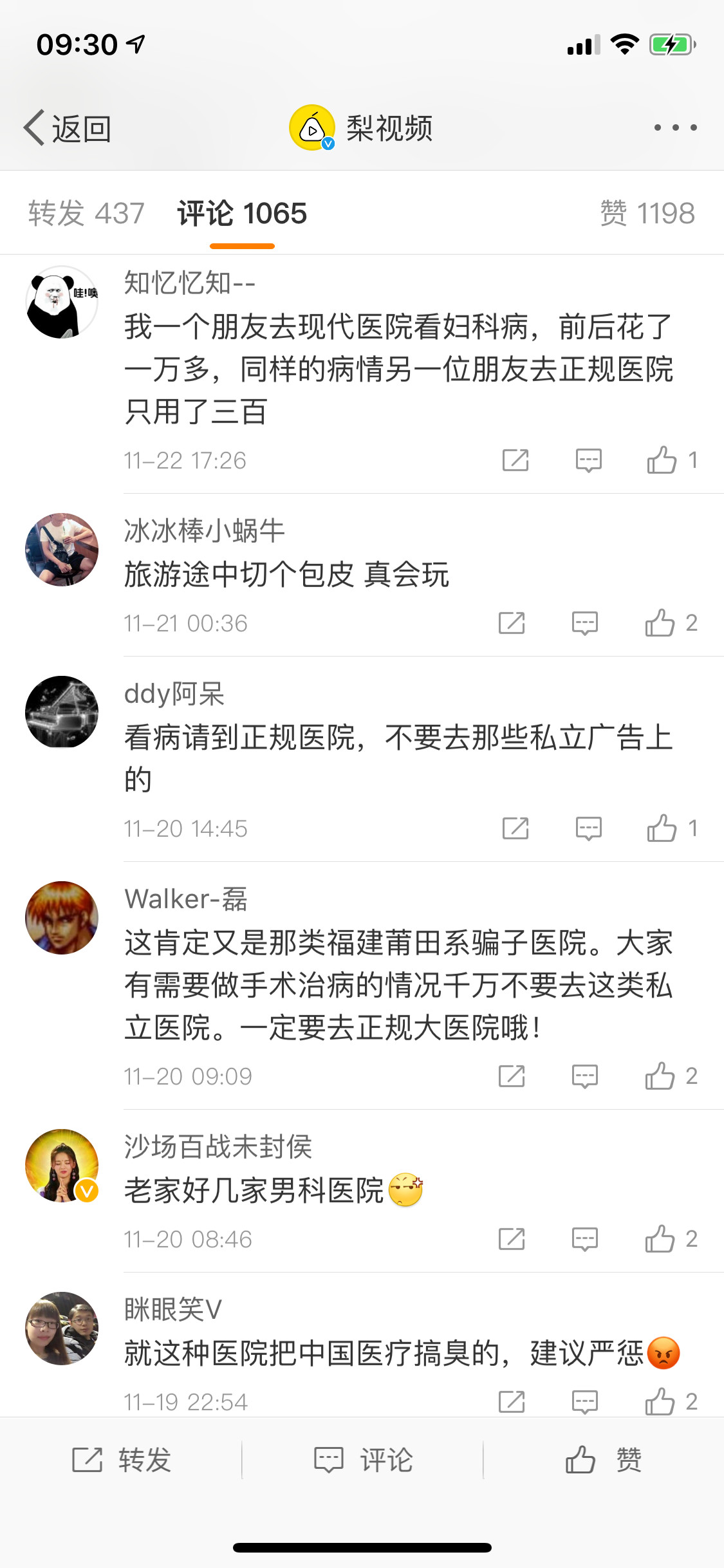
Task: Open the 梨视频 profile in the header
Action: tap(362, 128)
